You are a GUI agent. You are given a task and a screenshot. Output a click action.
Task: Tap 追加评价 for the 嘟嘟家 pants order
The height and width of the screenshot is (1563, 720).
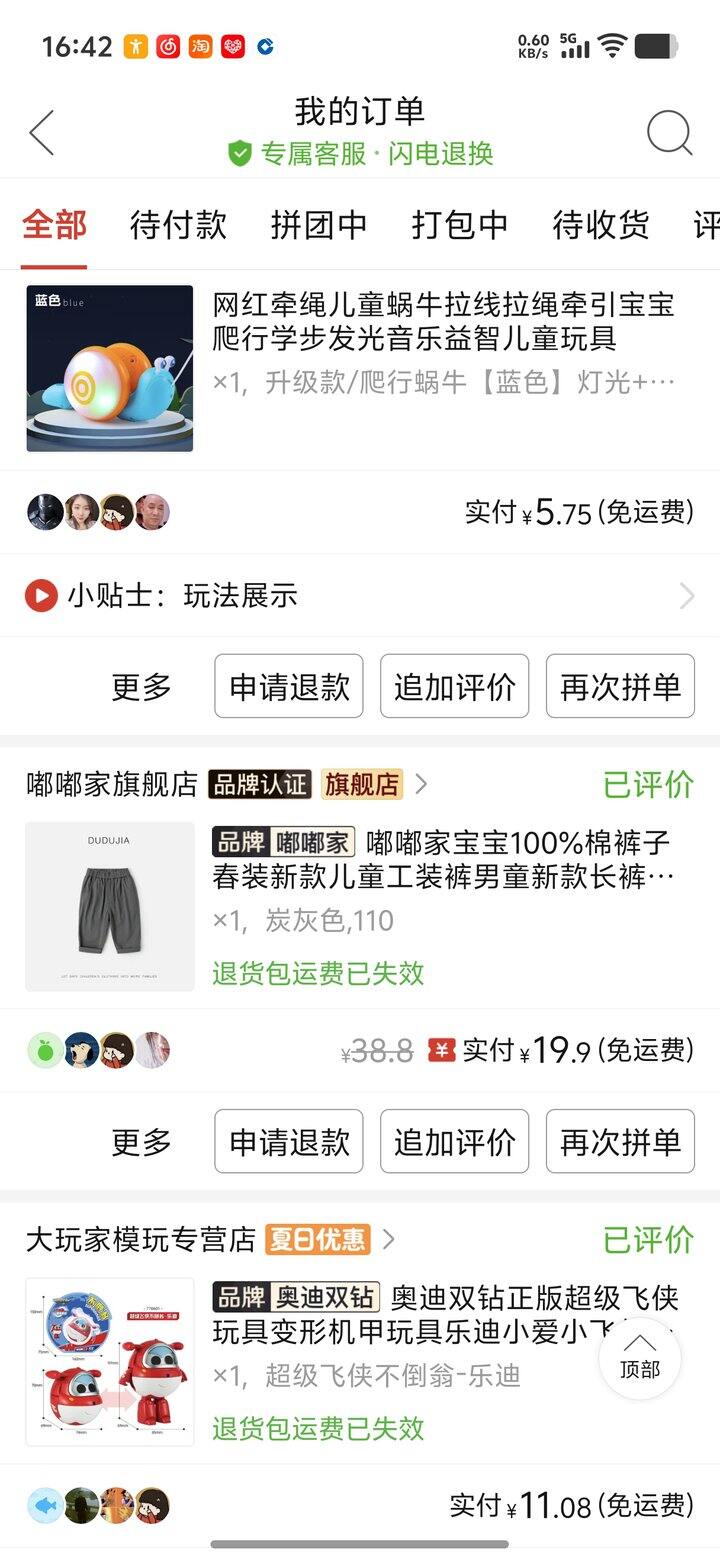(x=454, y=1142)
